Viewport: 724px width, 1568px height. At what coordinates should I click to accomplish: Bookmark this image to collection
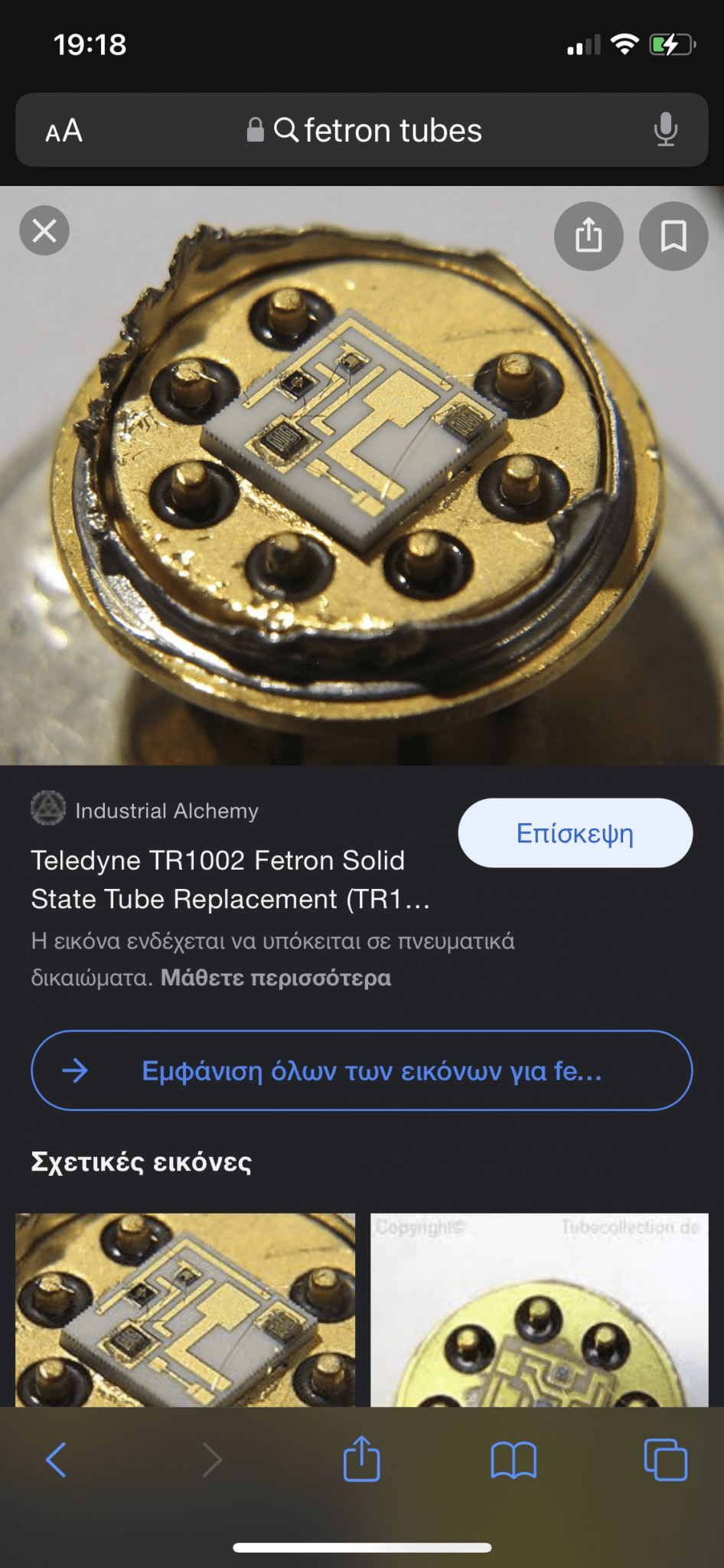673,236
